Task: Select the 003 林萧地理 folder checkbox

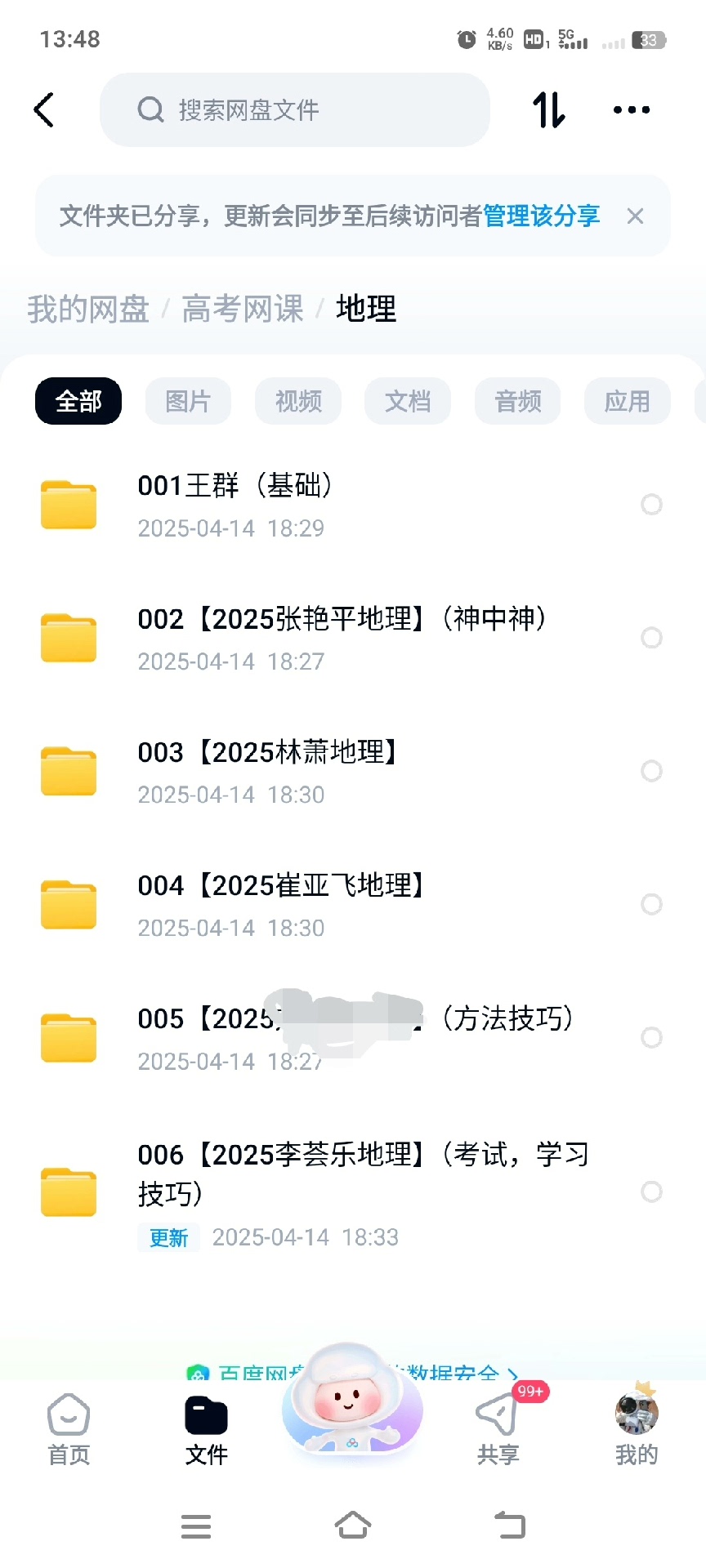Action: coord(651,771)
